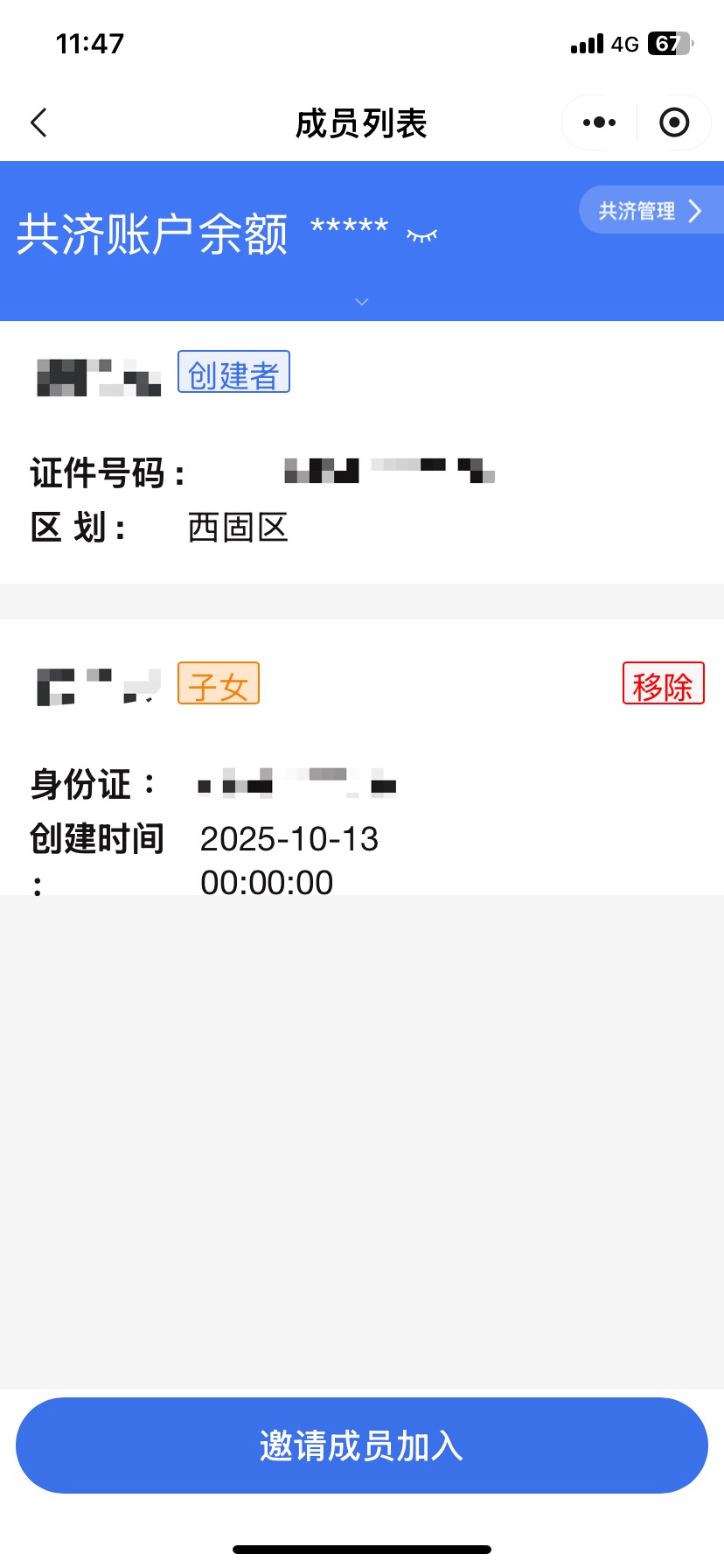
Task: Go back using the back arrow
Action: pyautogui.click(x=39, y=123)
